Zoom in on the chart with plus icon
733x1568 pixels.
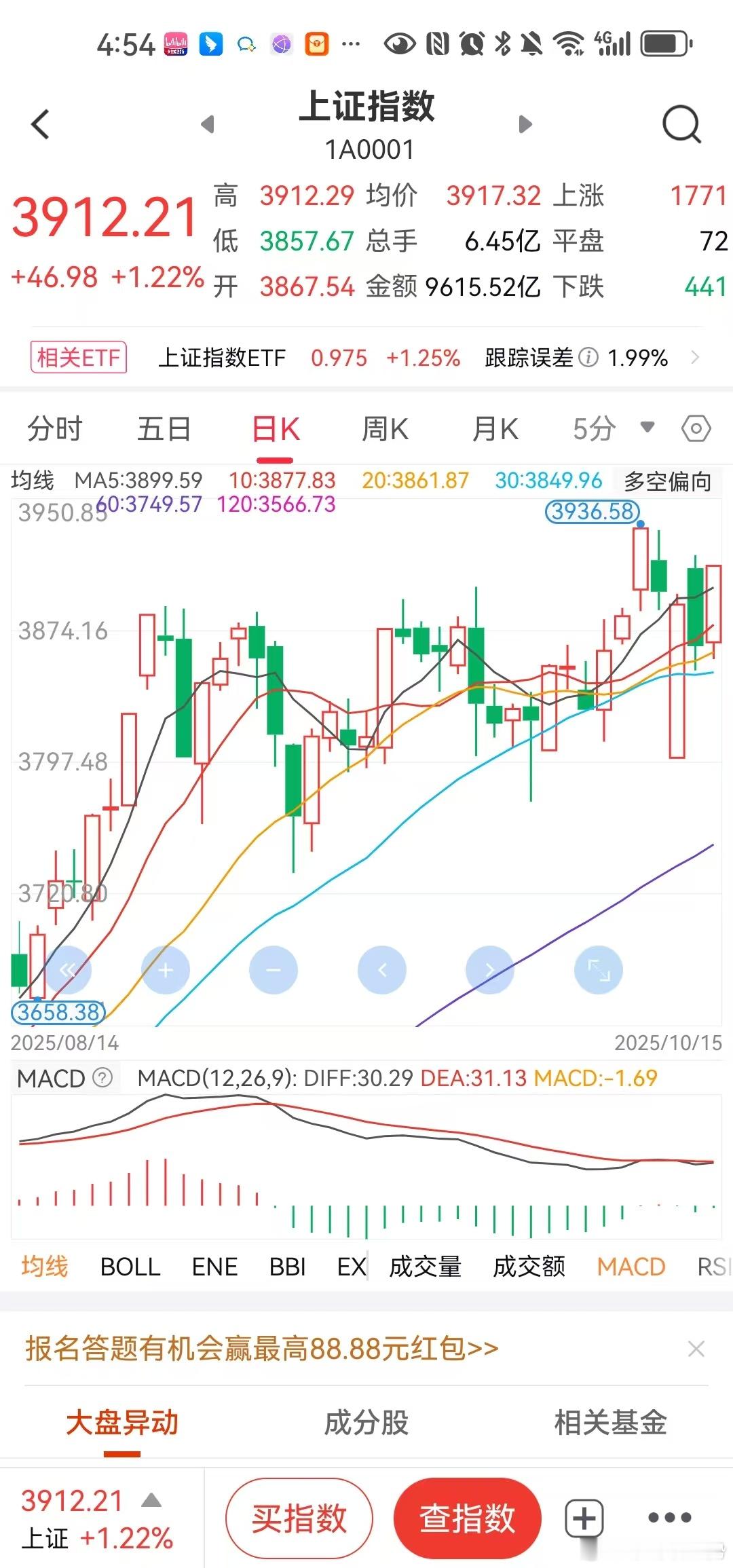165,970
